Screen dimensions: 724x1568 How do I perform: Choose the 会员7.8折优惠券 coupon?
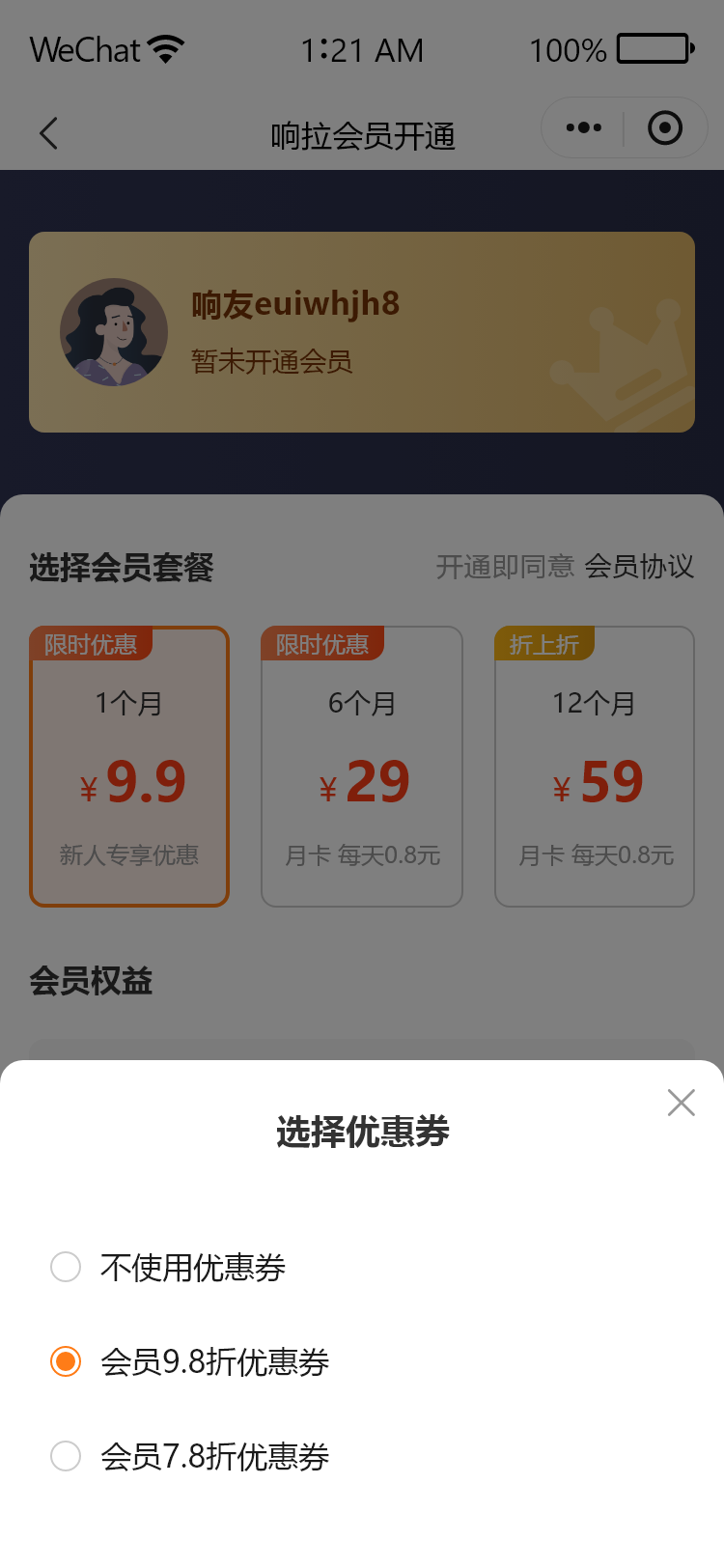[66, 1456]
